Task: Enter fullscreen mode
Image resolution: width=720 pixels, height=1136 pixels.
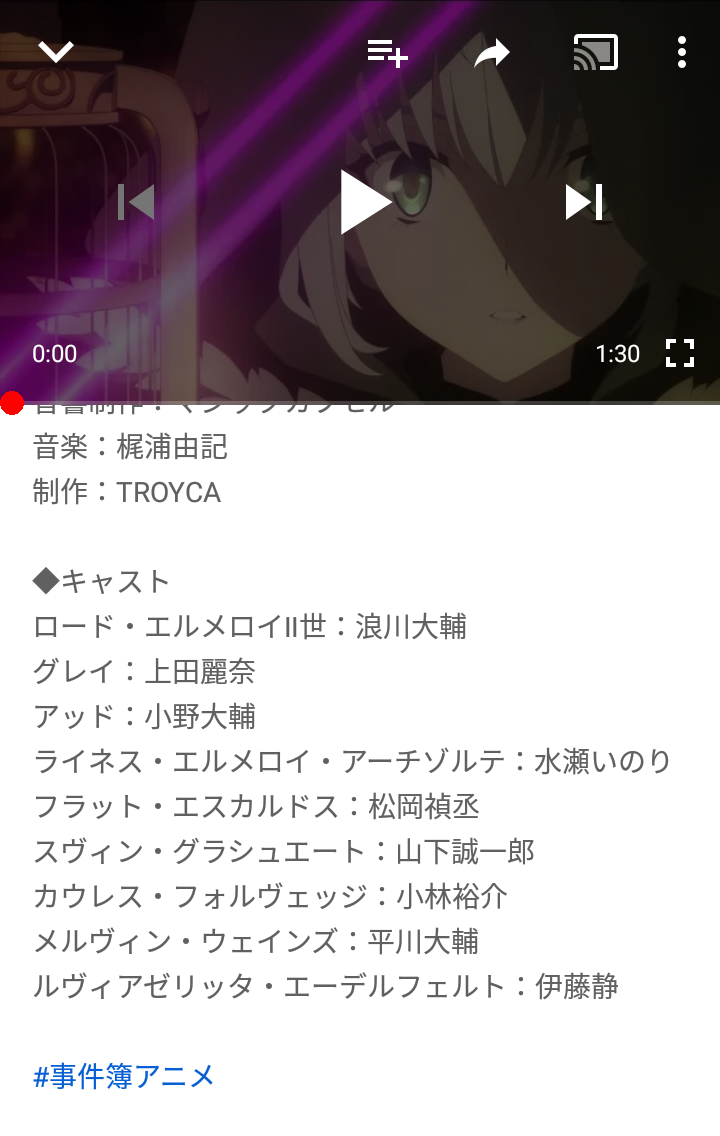Action: coord(679,353)
